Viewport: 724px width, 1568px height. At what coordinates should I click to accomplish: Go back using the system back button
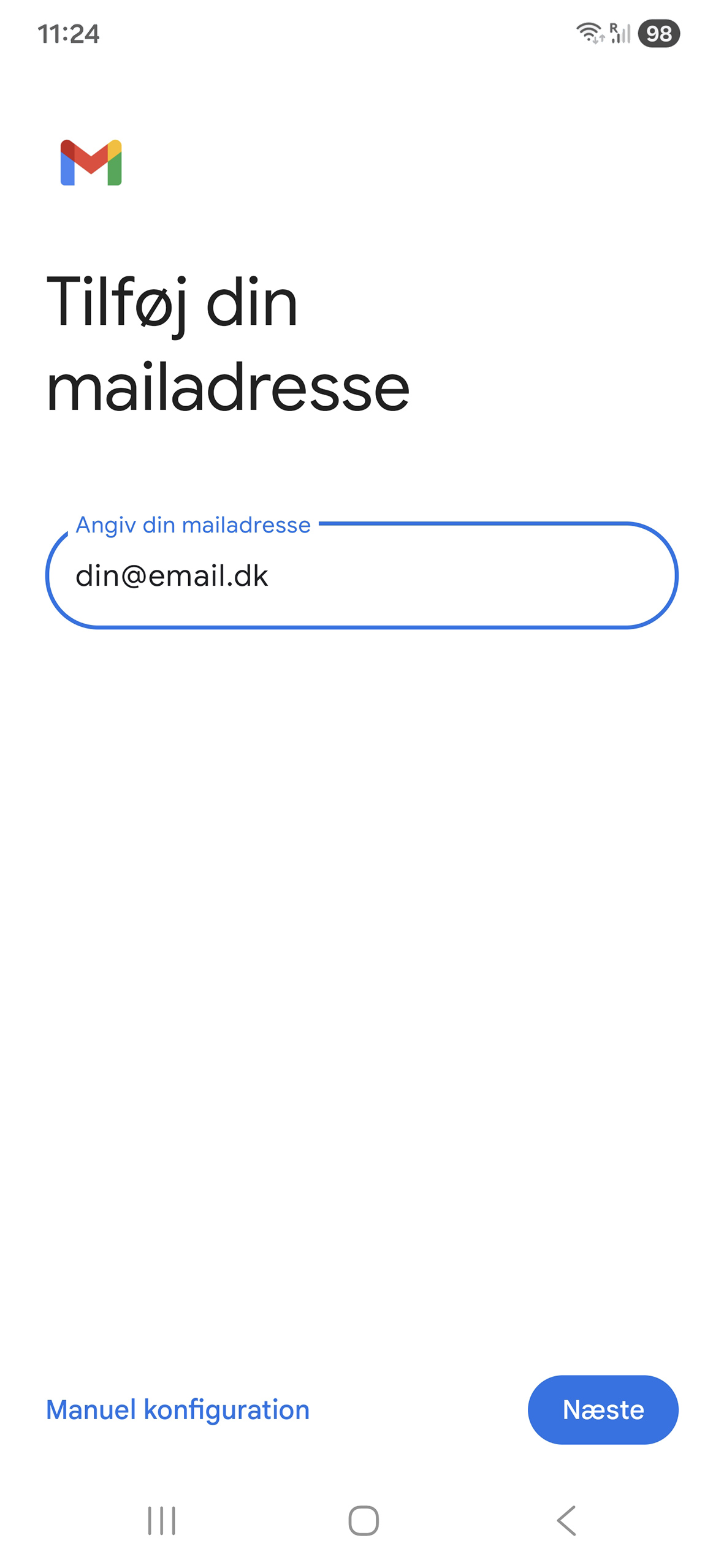click(x=566, y=1520)
